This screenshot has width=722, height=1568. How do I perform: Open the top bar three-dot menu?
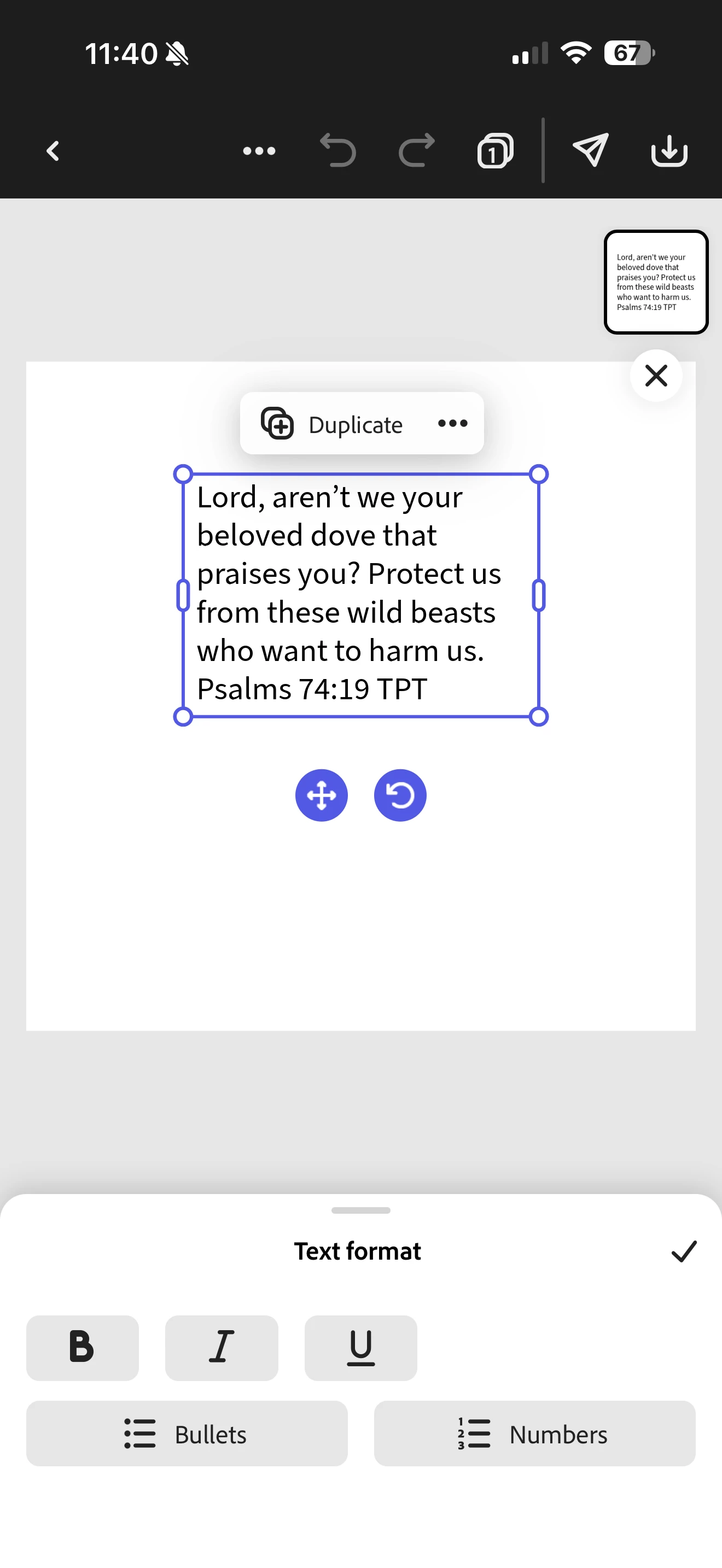pyautogui.click(x=259, y=151)
